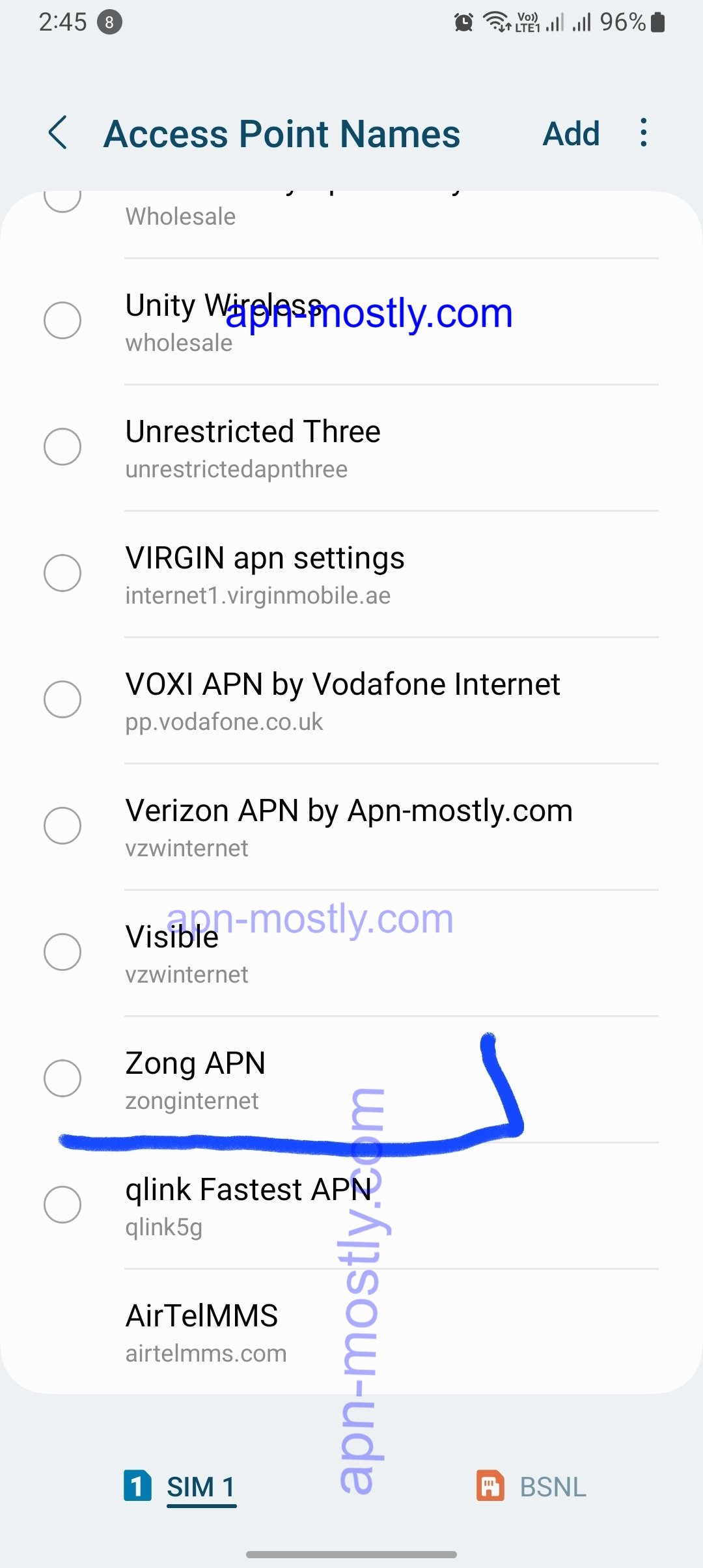The height and width of the screenshot is (1568, 703).
Task: Choose the VIRGIN apn settings radio button
Action: coord(62,573)
